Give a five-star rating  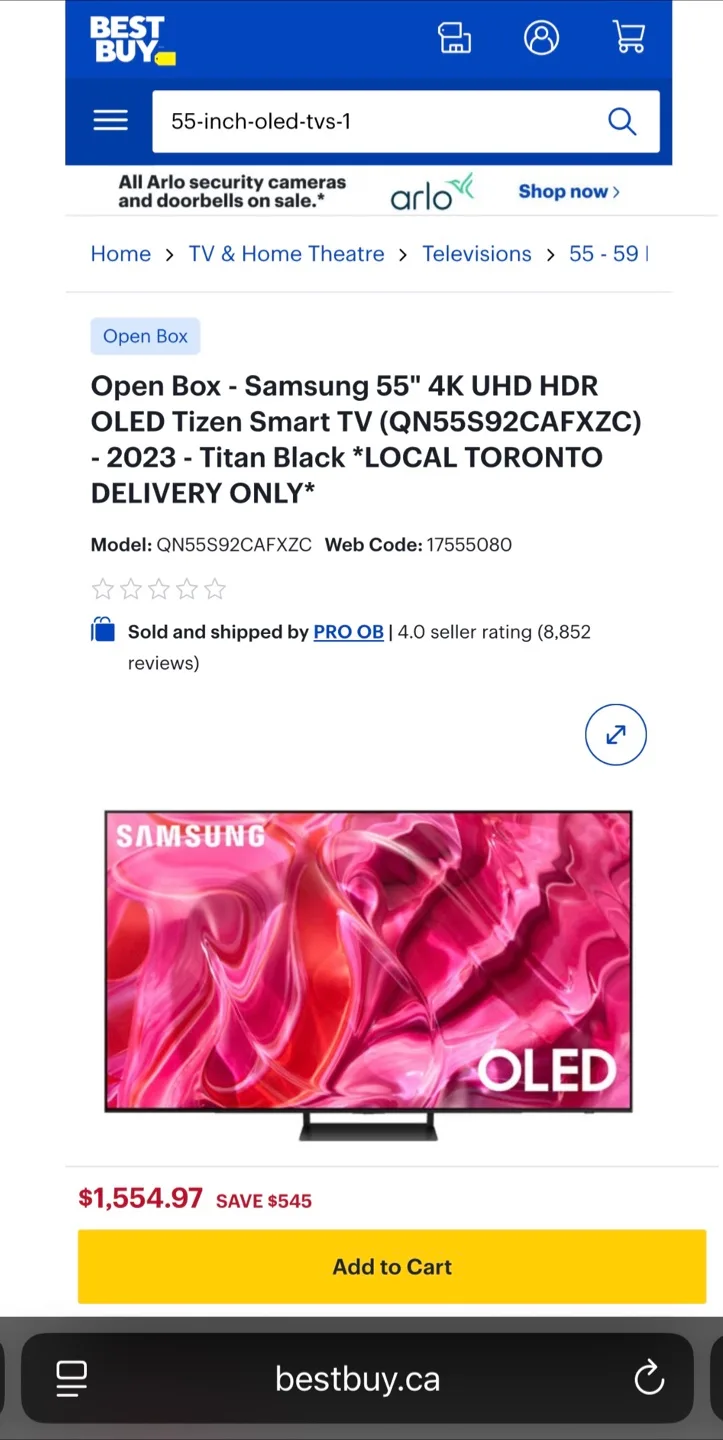coord(214,589)
